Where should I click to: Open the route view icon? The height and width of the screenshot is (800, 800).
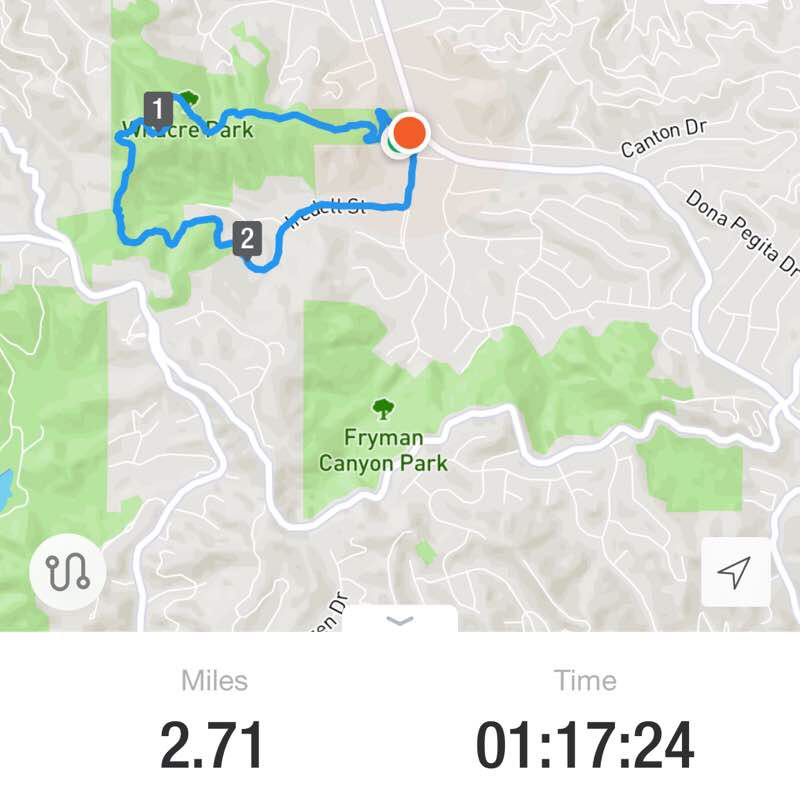coord(67,572)
